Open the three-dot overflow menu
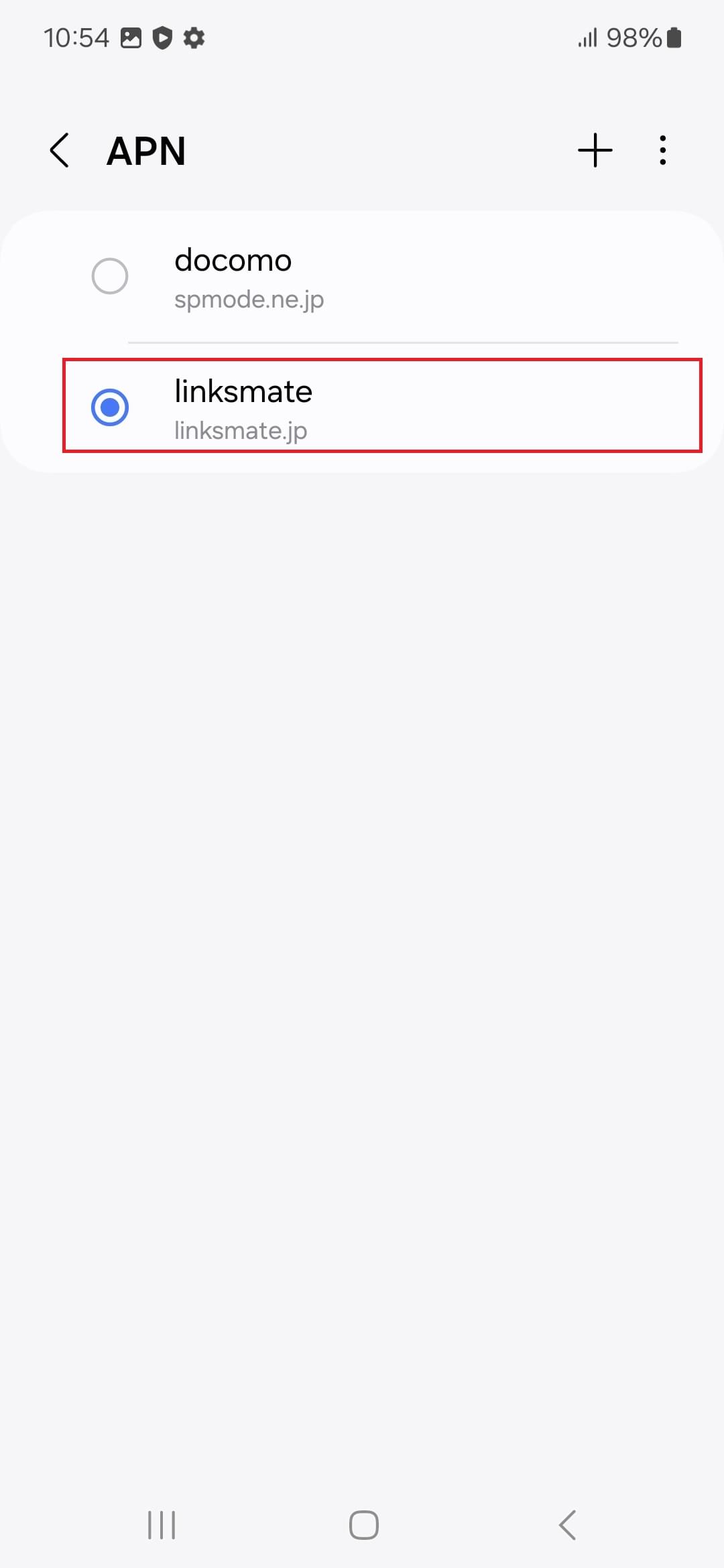 (662, 150)
